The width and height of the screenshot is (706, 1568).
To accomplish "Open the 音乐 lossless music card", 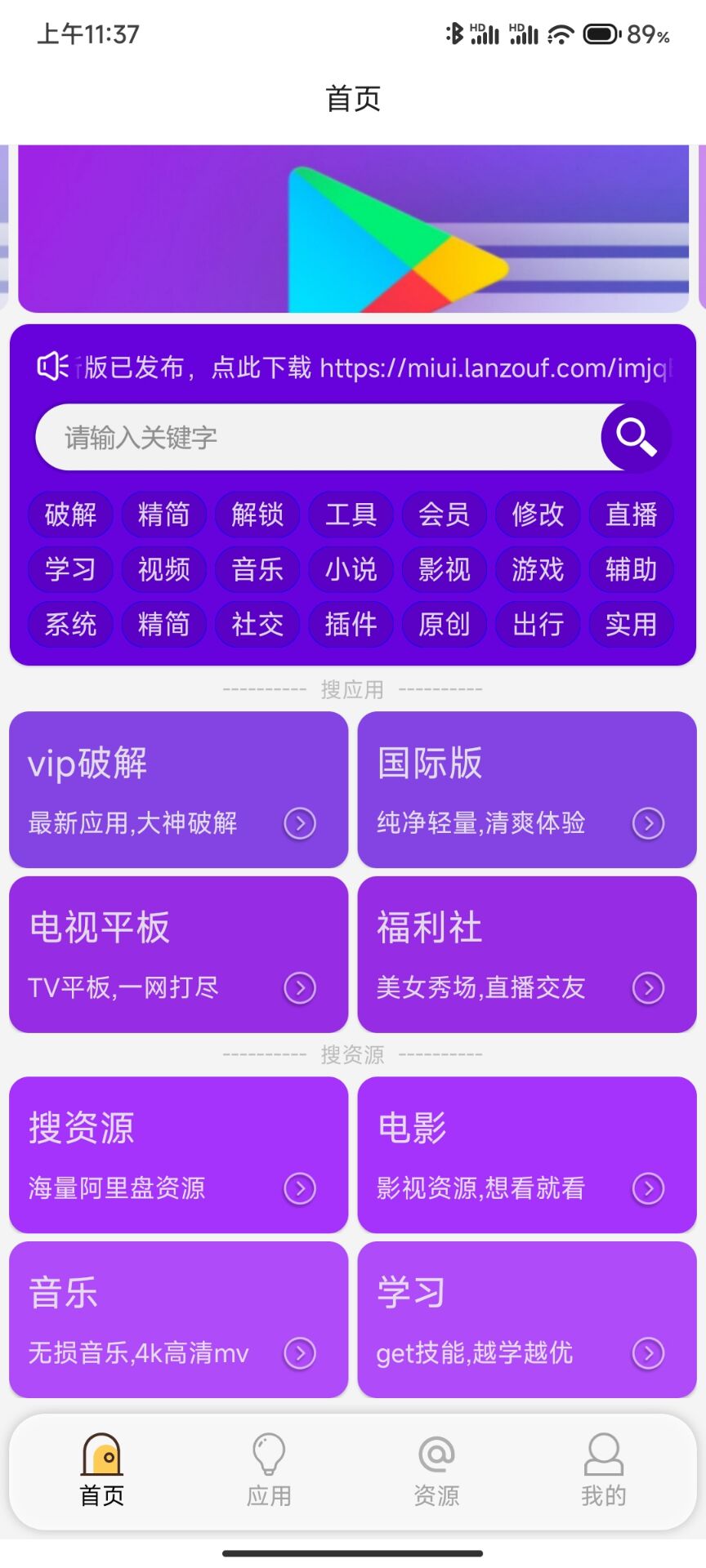I will 178,1319.
